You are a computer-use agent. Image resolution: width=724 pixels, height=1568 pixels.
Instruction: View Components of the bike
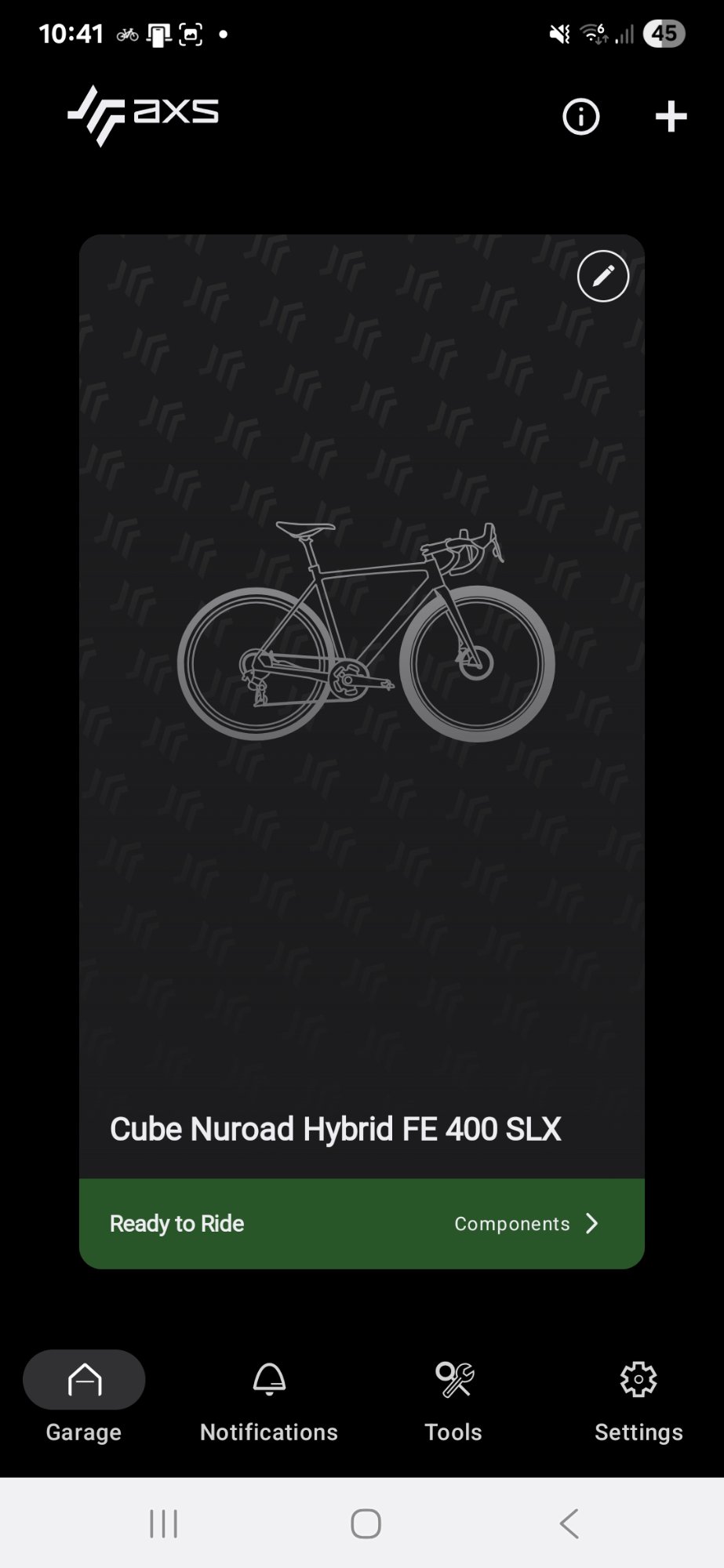[526, 1224]
